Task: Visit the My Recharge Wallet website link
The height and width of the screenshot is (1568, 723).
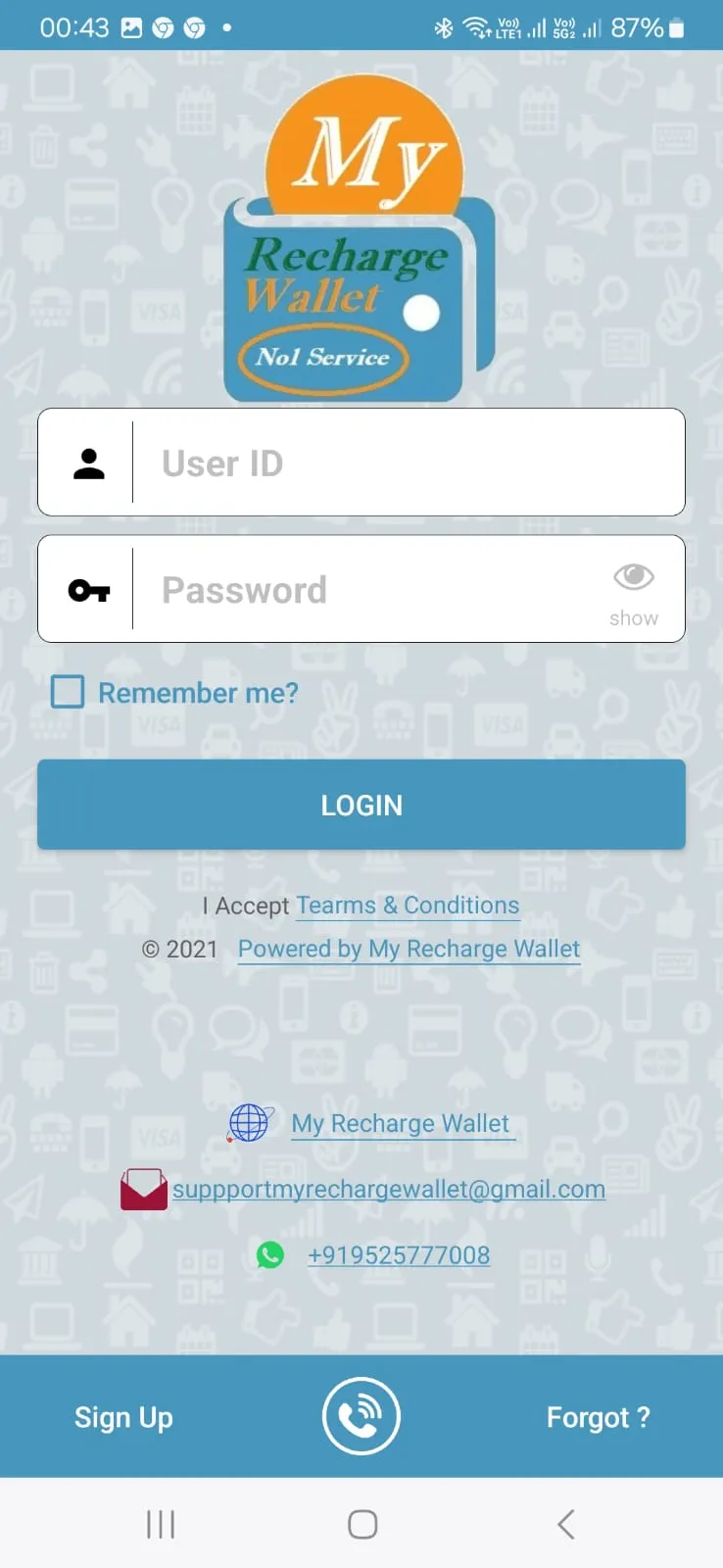Action: click(x=401, y=1123)
